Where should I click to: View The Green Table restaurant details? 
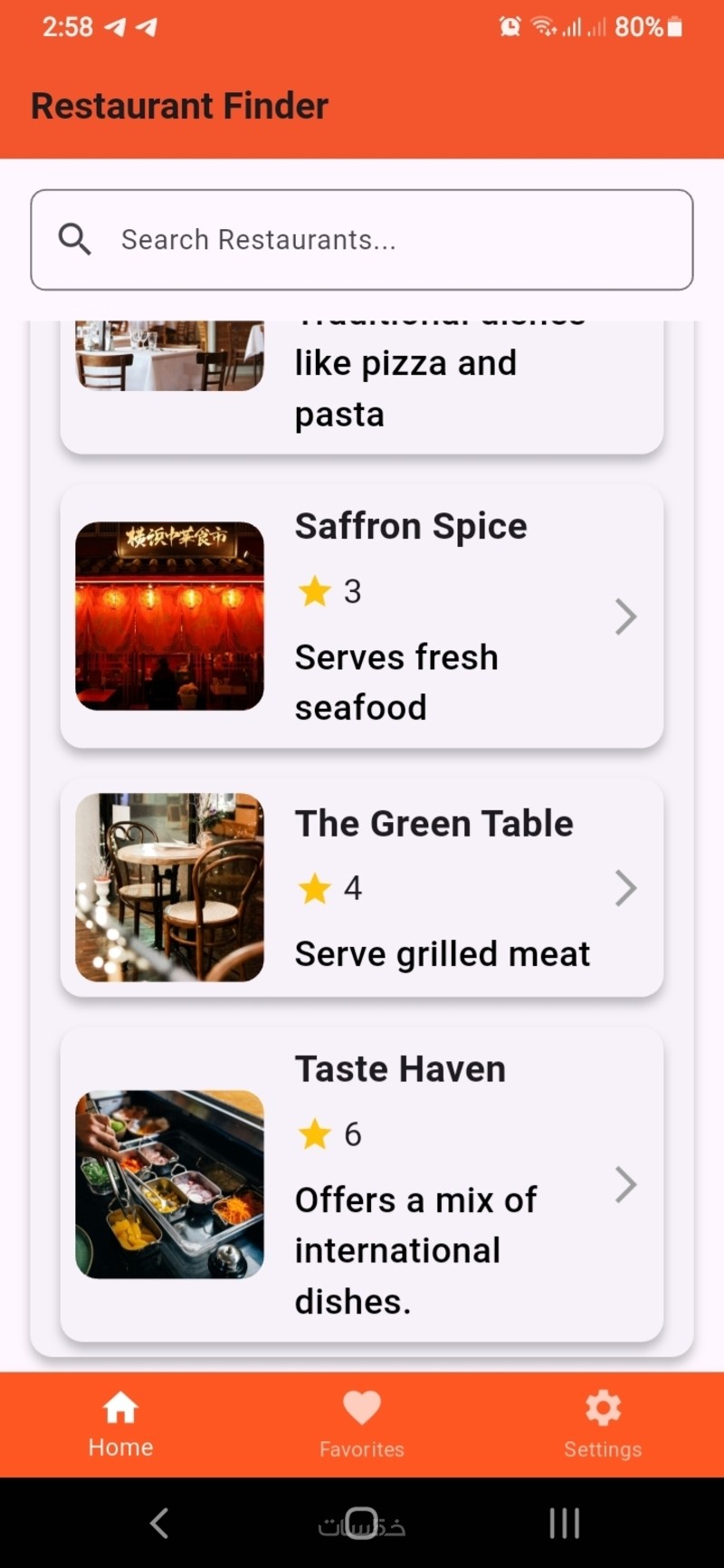coord(362,888)
